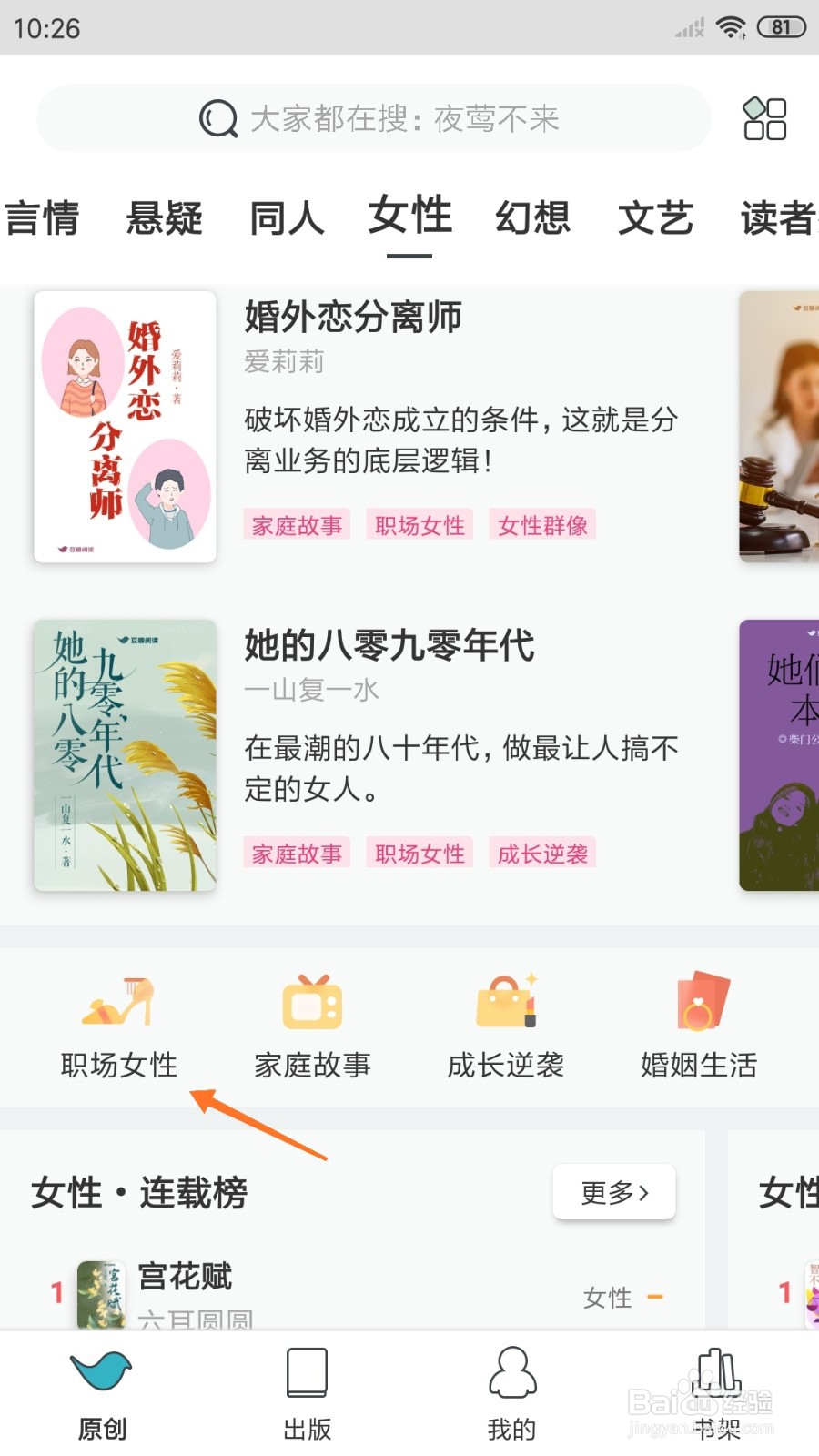Switch to the 言情 tab
Viewport: 819px width, 1456px height.
(x=42, y=217)
